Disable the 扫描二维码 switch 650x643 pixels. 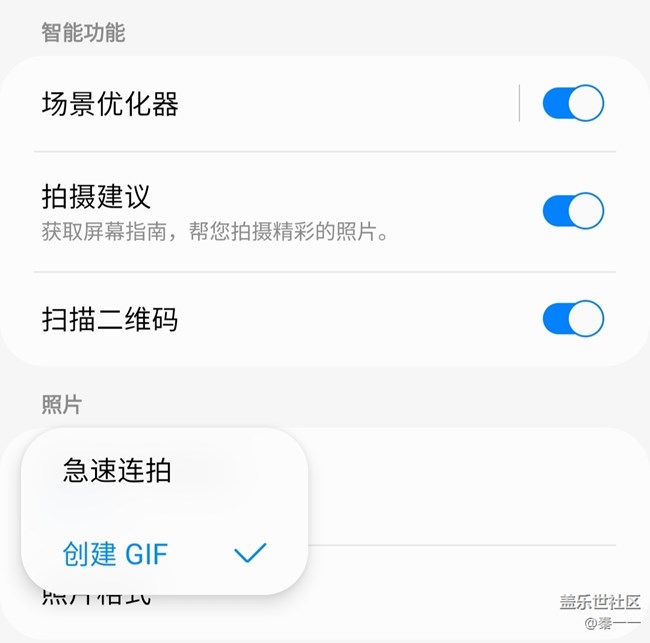coord(573,319)
